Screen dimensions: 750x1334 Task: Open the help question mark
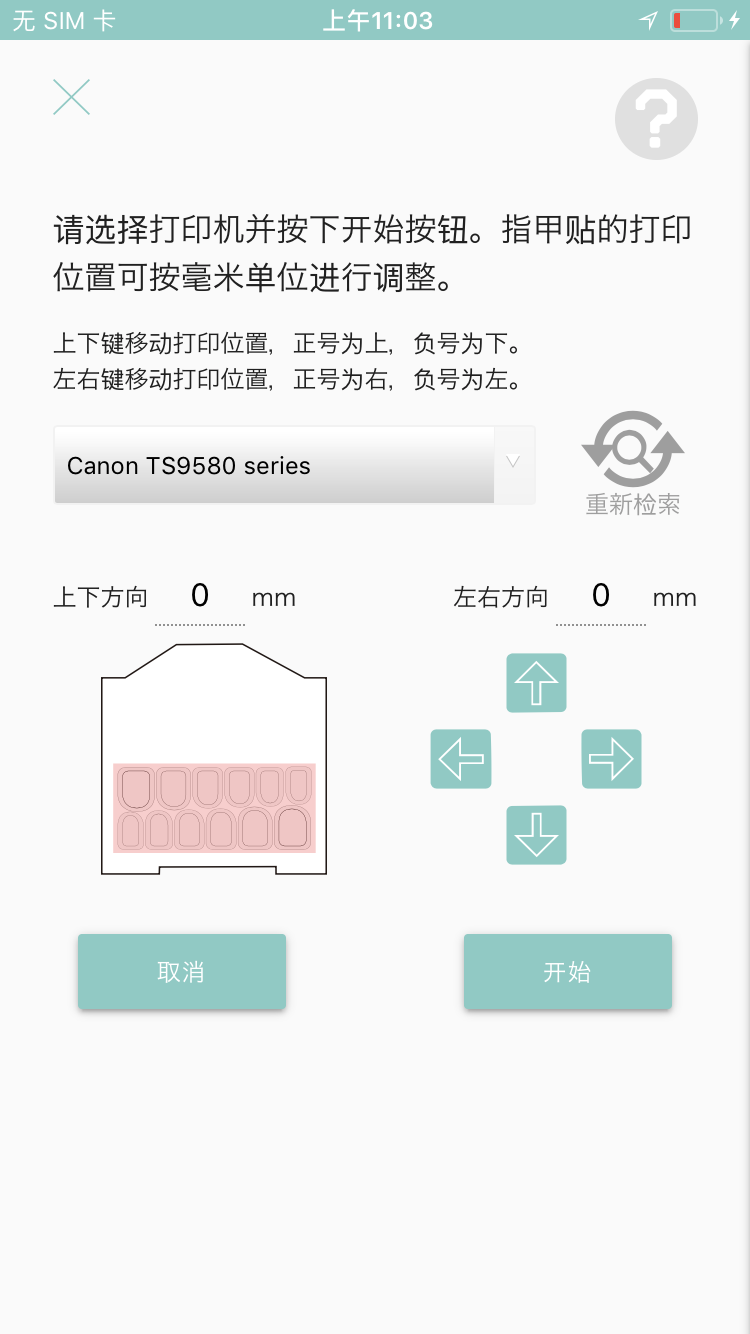point(656,119)
